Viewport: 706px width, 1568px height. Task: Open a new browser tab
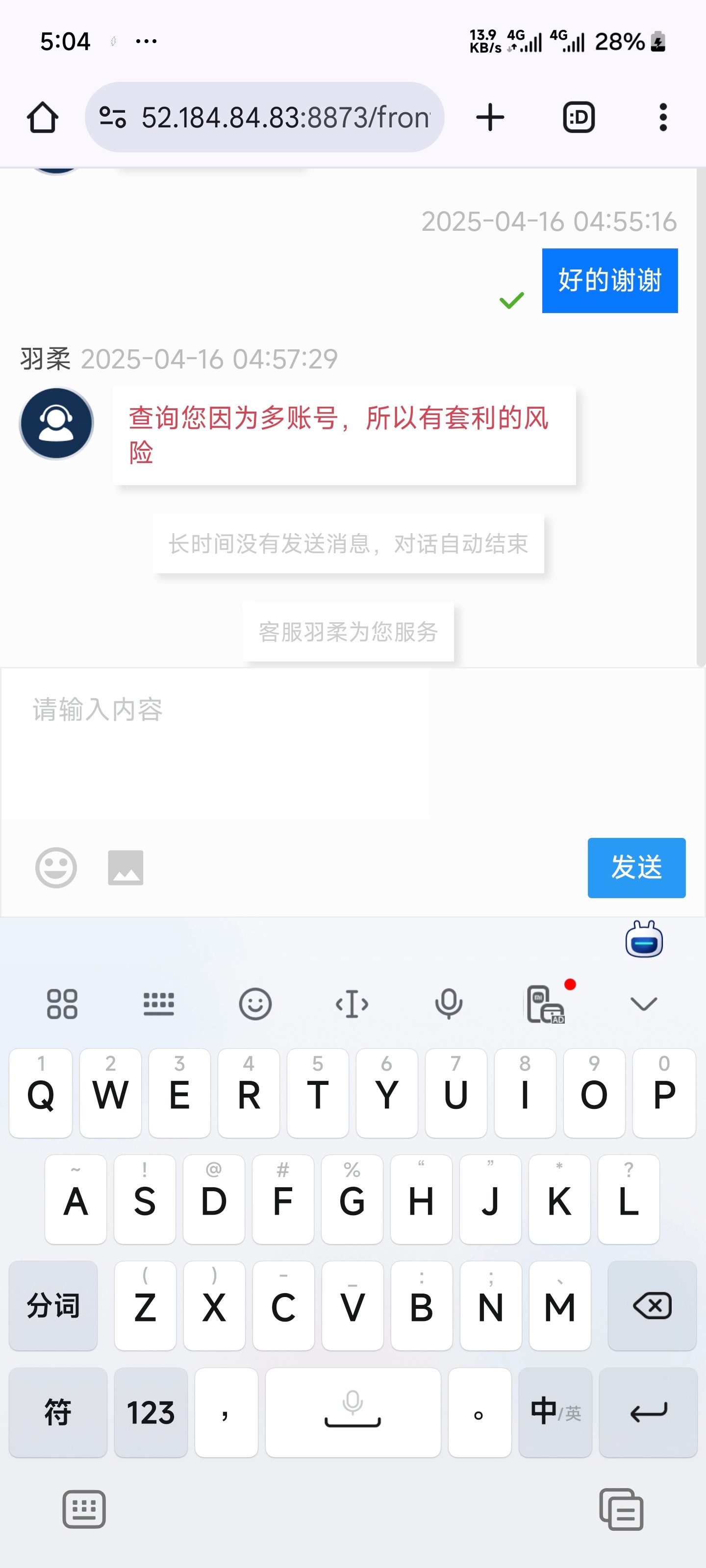(490, 118)
